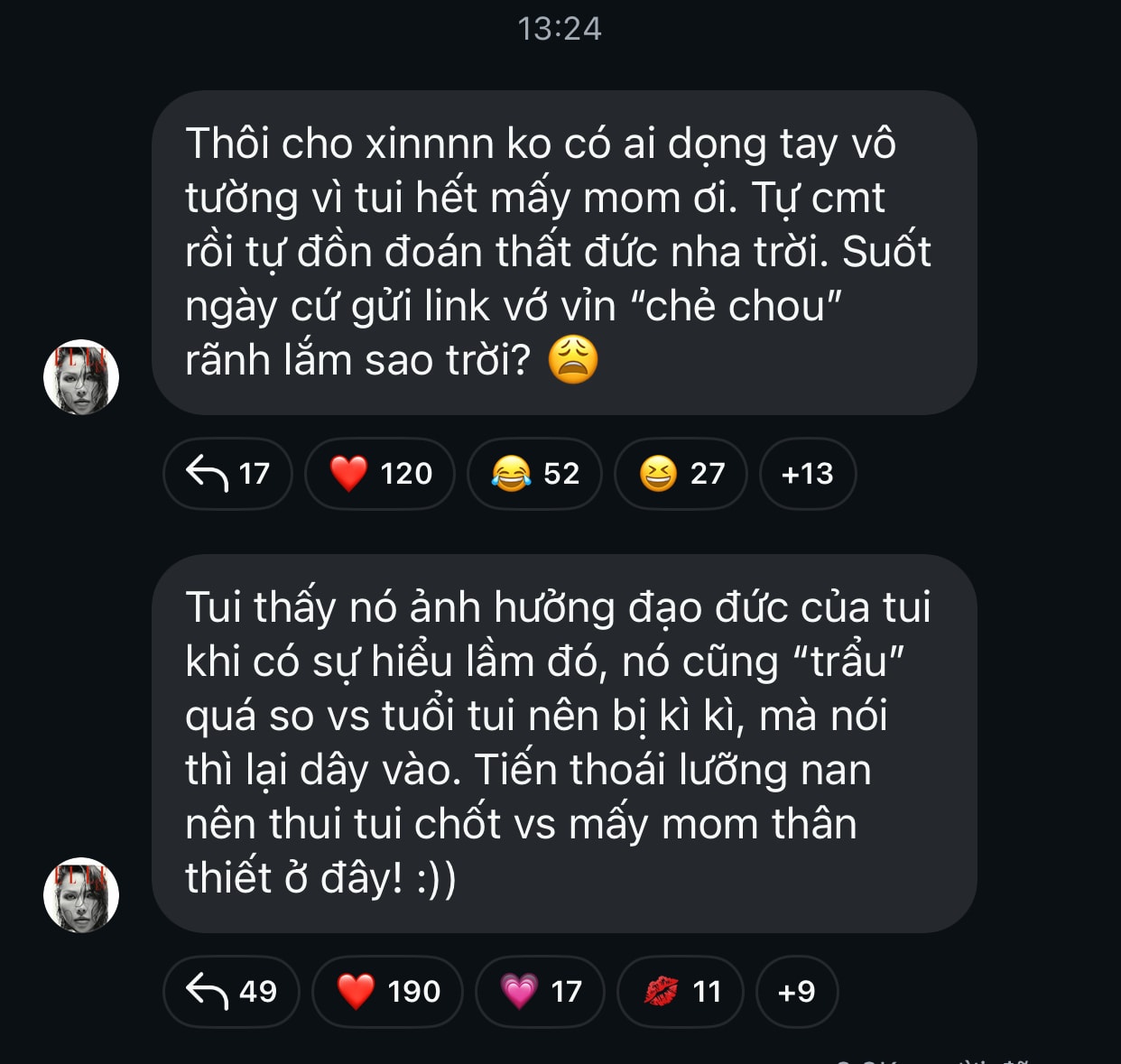Viewport: 1121px width, 1064px height.
Task: Expand the +13 more reactions chip
Action: click(807, 474)
